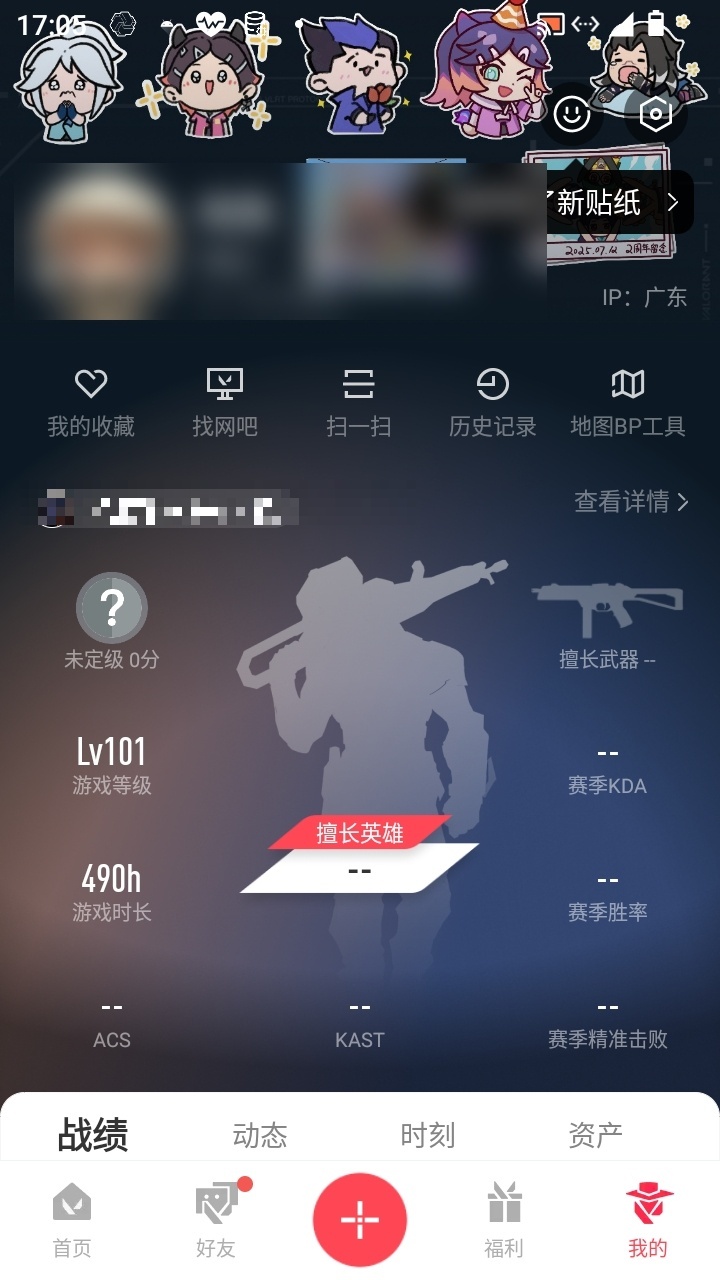Screen dimensions: 720x1280
Task: Open the settings hexagon icon
Action: 655,114
